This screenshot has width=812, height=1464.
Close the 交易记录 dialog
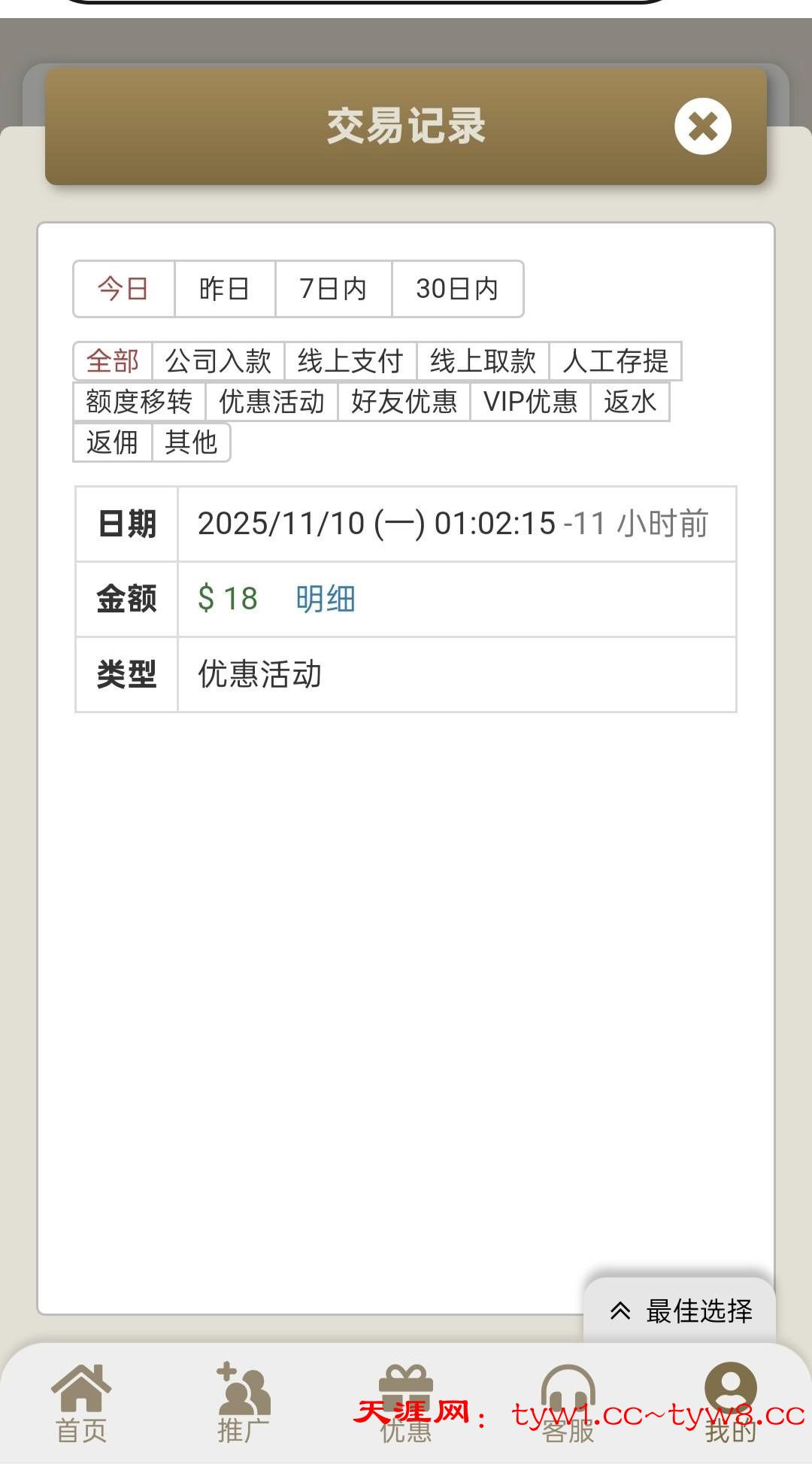702,126
